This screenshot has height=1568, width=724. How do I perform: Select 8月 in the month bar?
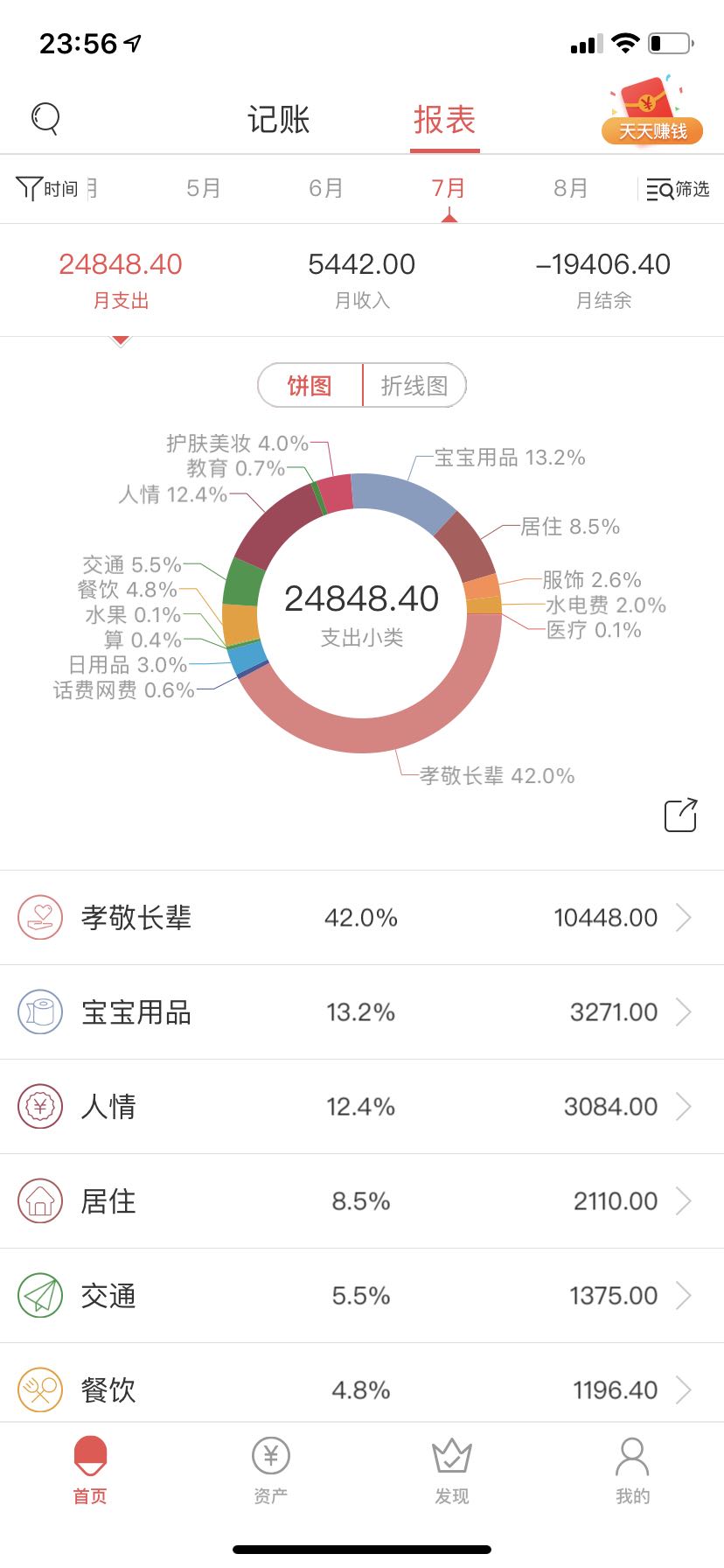(x=570, y=188)
